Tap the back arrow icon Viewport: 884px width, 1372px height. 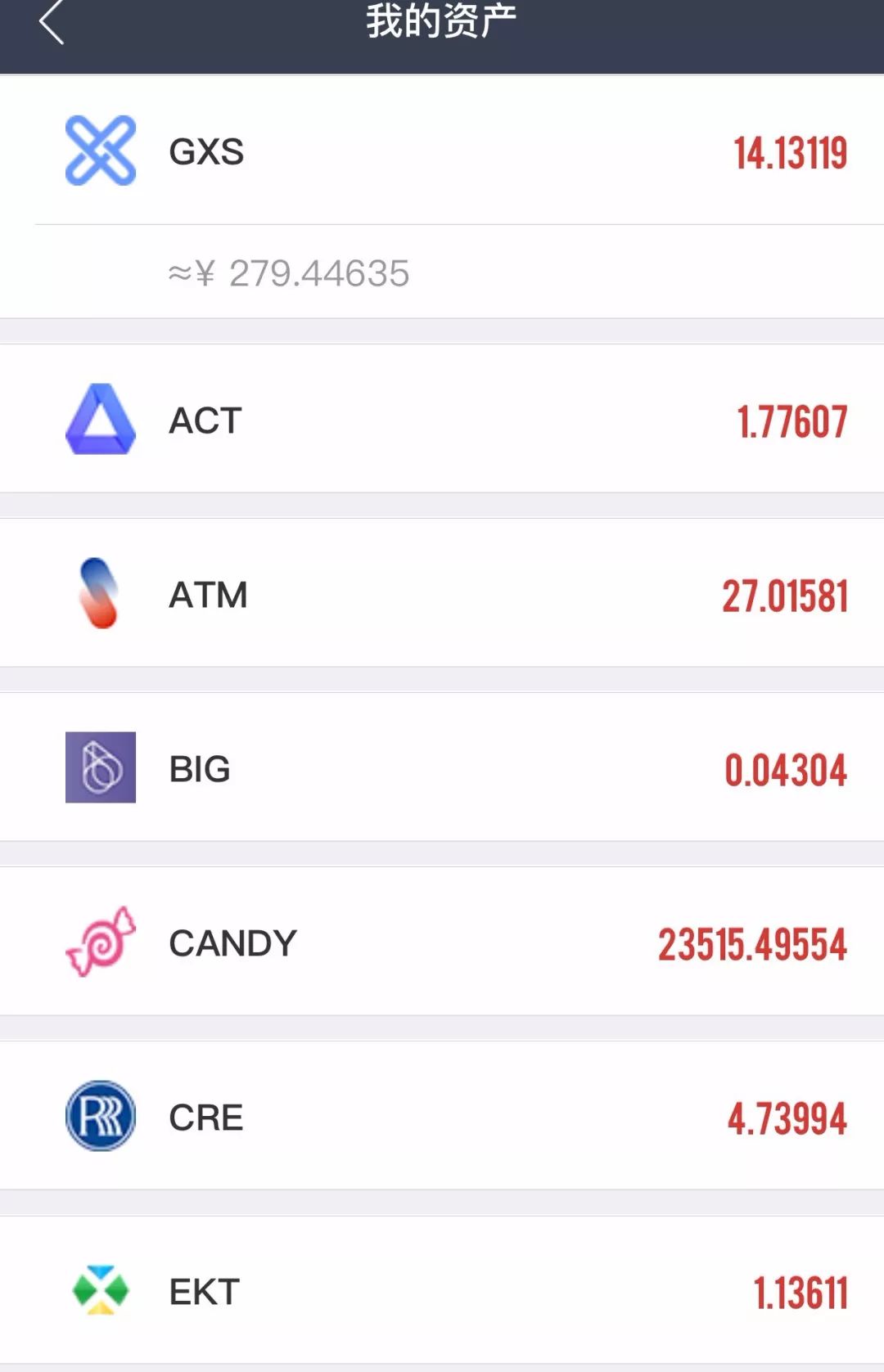pyautogui.click(x=52, y=25)
